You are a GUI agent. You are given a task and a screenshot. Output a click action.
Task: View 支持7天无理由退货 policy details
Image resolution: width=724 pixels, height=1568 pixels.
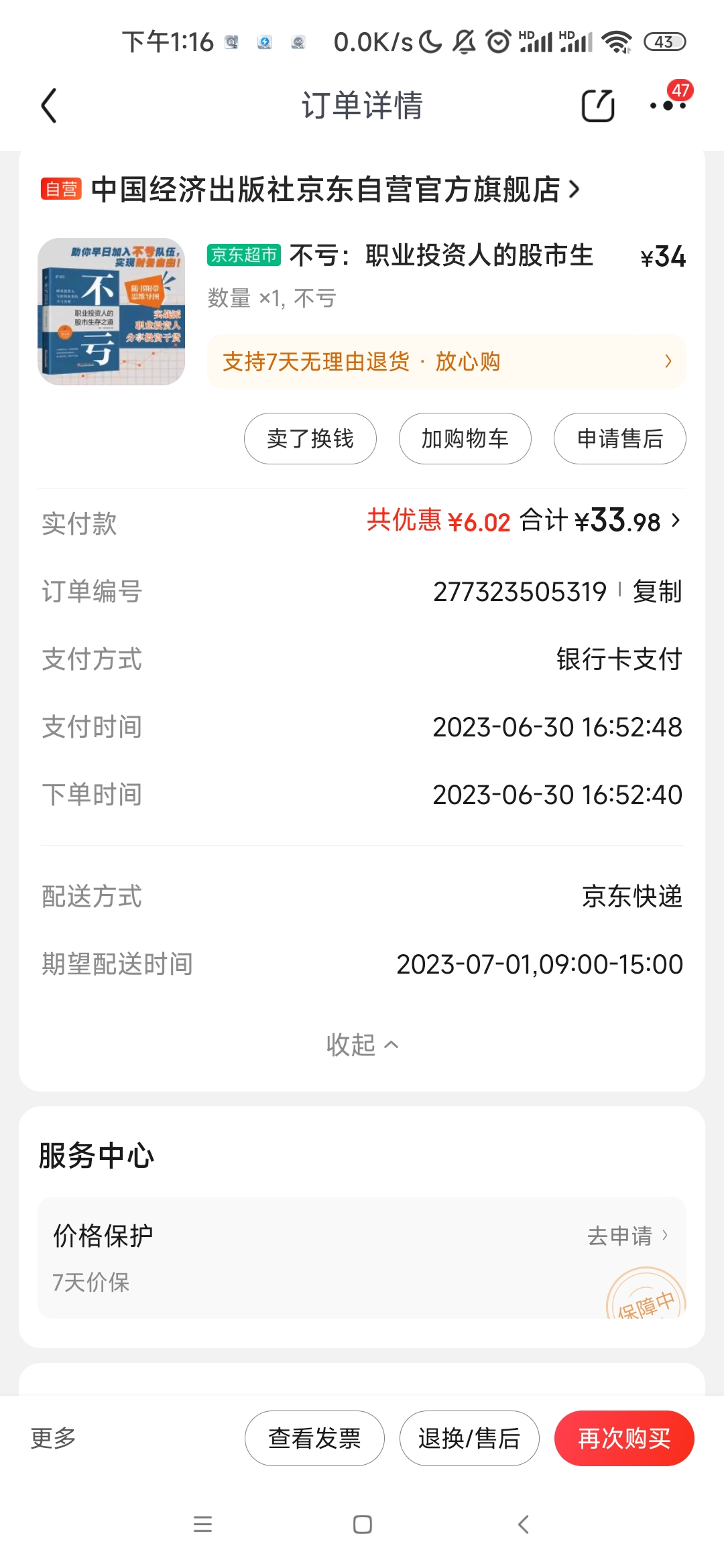(x=446, y=362)
